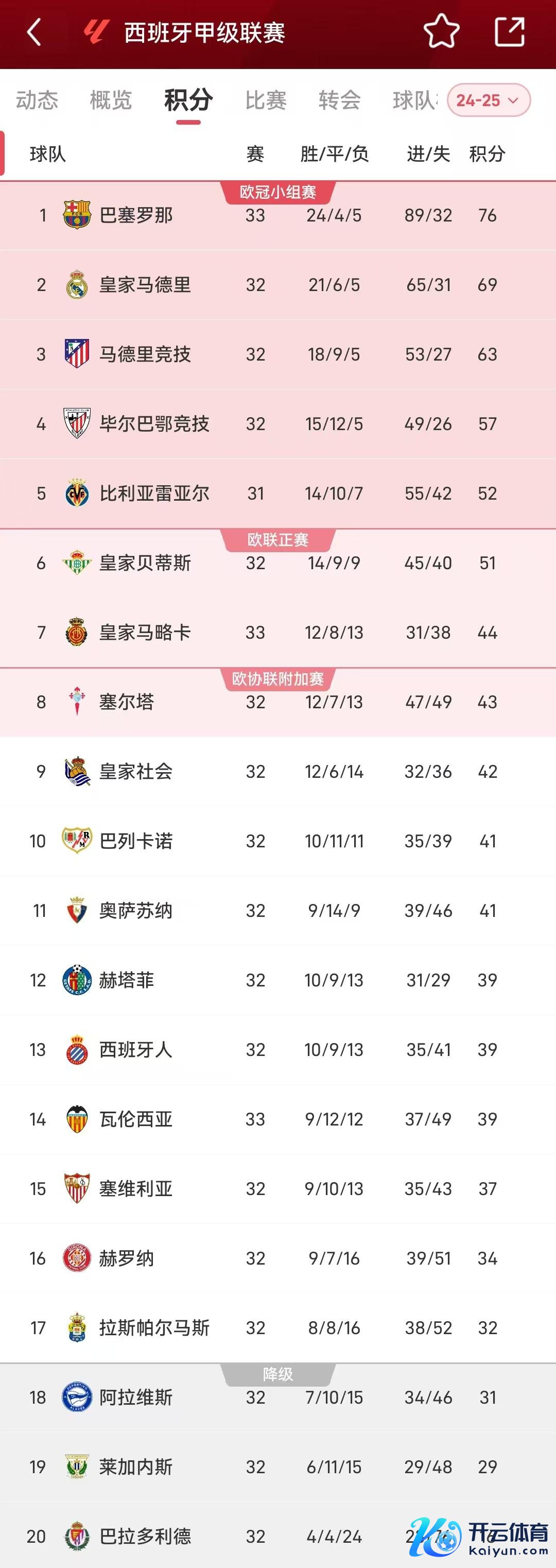The height and width of the screenshot is (1568, 556).
Task: Switch to the 球队 tab
Action: 414,100
